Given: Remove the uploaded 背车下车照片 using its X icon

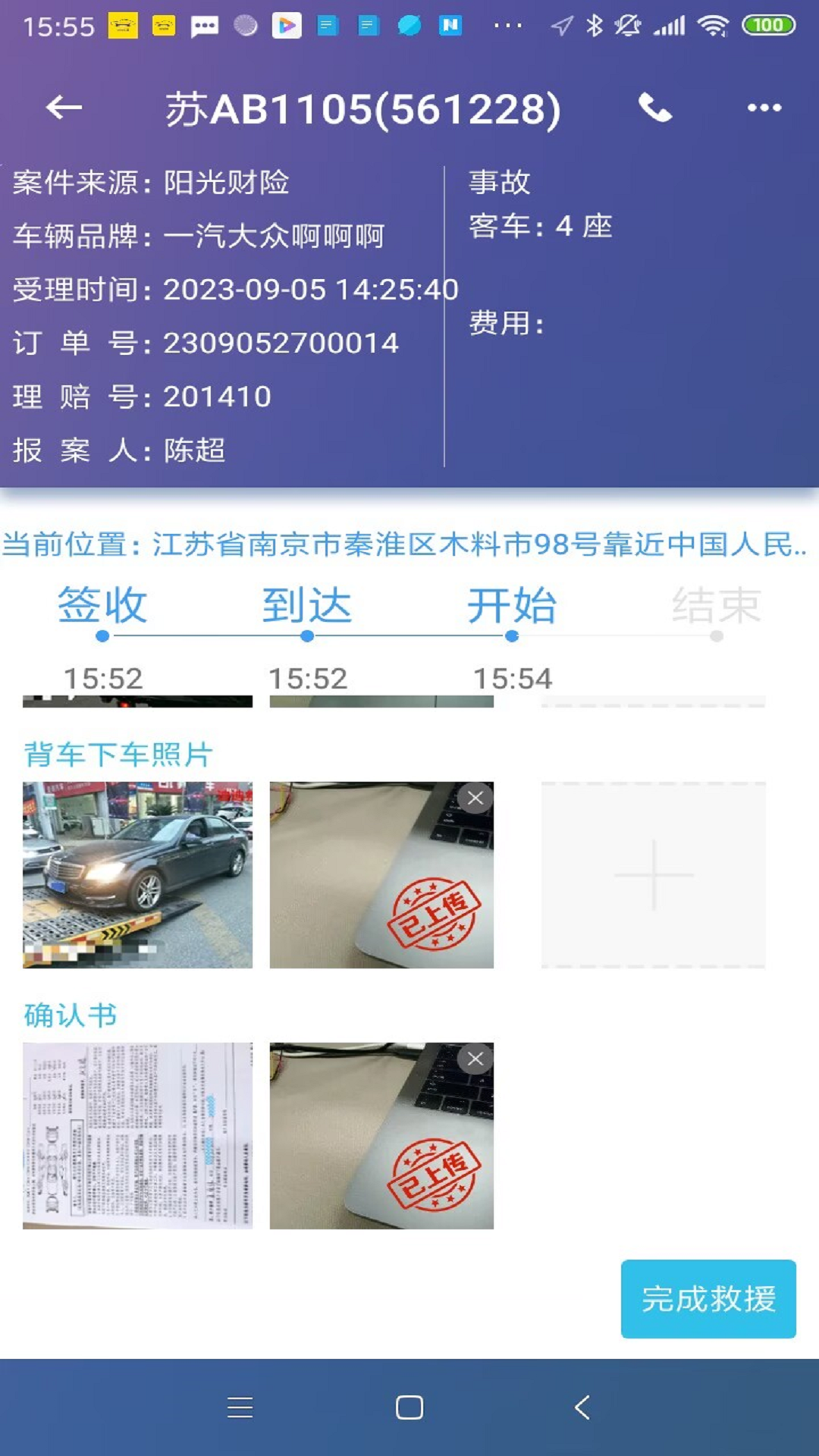Looking at the screenshot, I should (x=477, y=798).
